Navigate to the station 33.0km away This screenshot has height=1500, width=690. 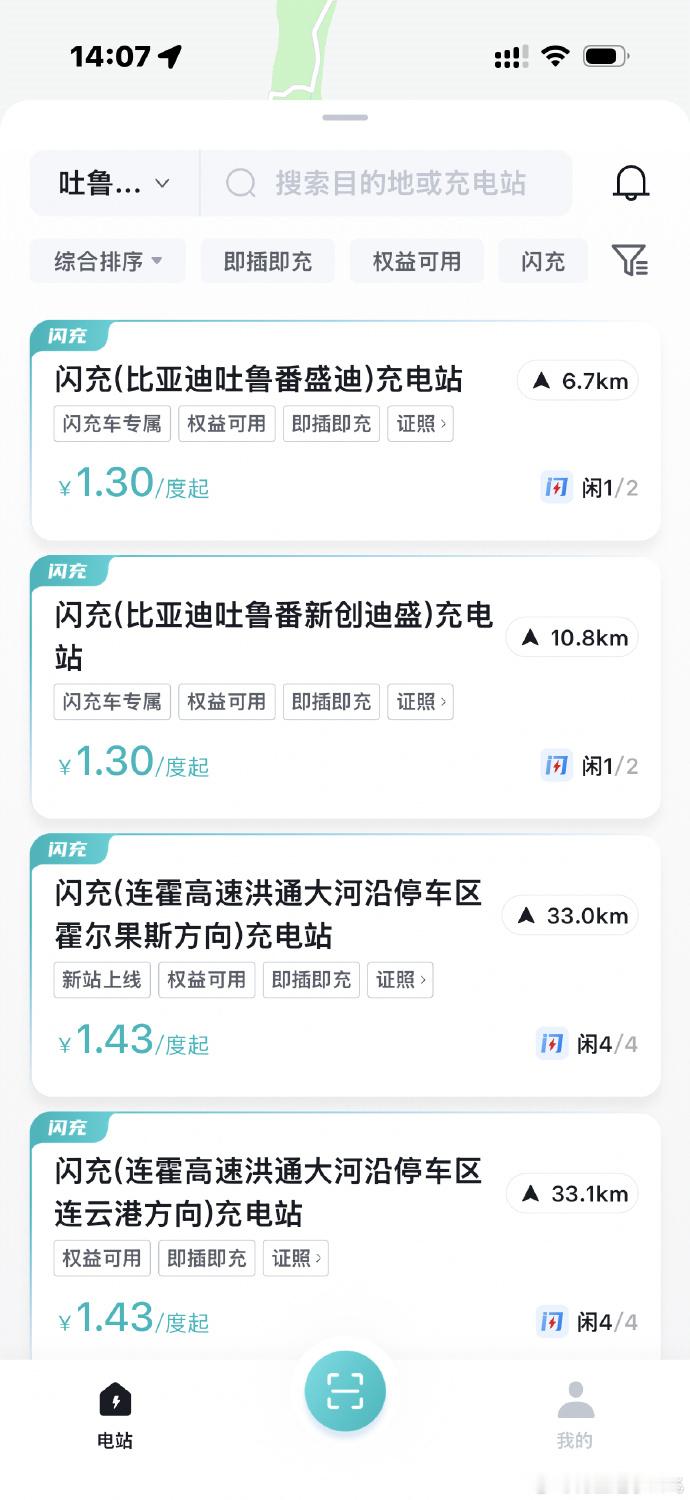570,916
